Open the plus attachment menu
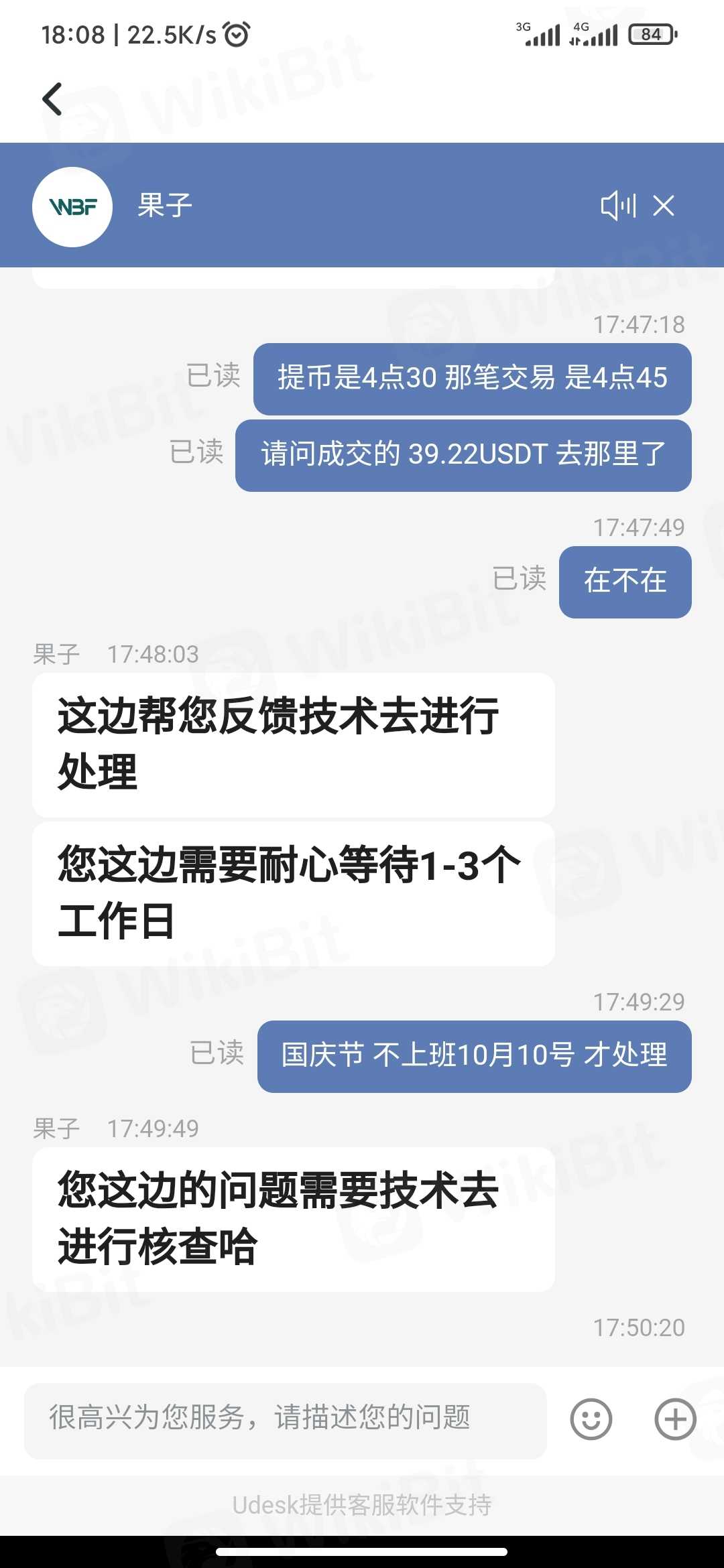The width and height of the screenshot is (724, 1568). 675,1419
